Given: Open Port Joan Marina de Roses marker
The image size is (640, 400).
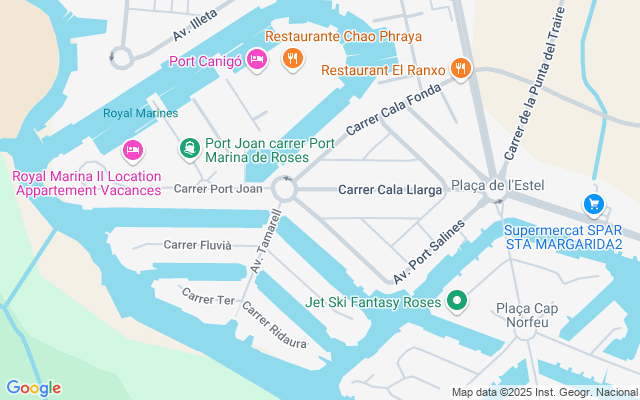Looking at the screenshot, I should [x=189, y=150].
